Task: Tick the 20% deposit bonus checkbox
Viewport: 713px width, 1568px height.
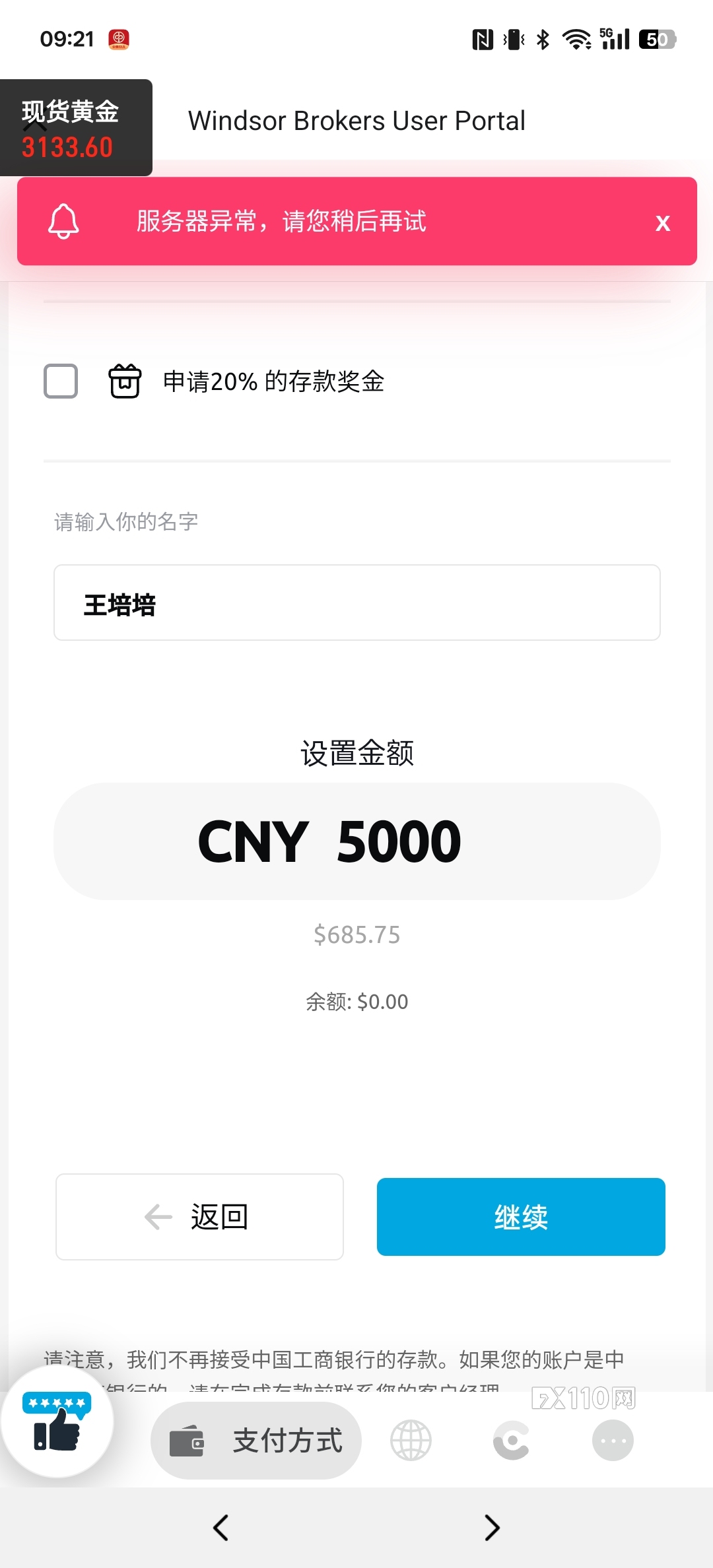Action: pyautogui.click(x=61, y=381)
